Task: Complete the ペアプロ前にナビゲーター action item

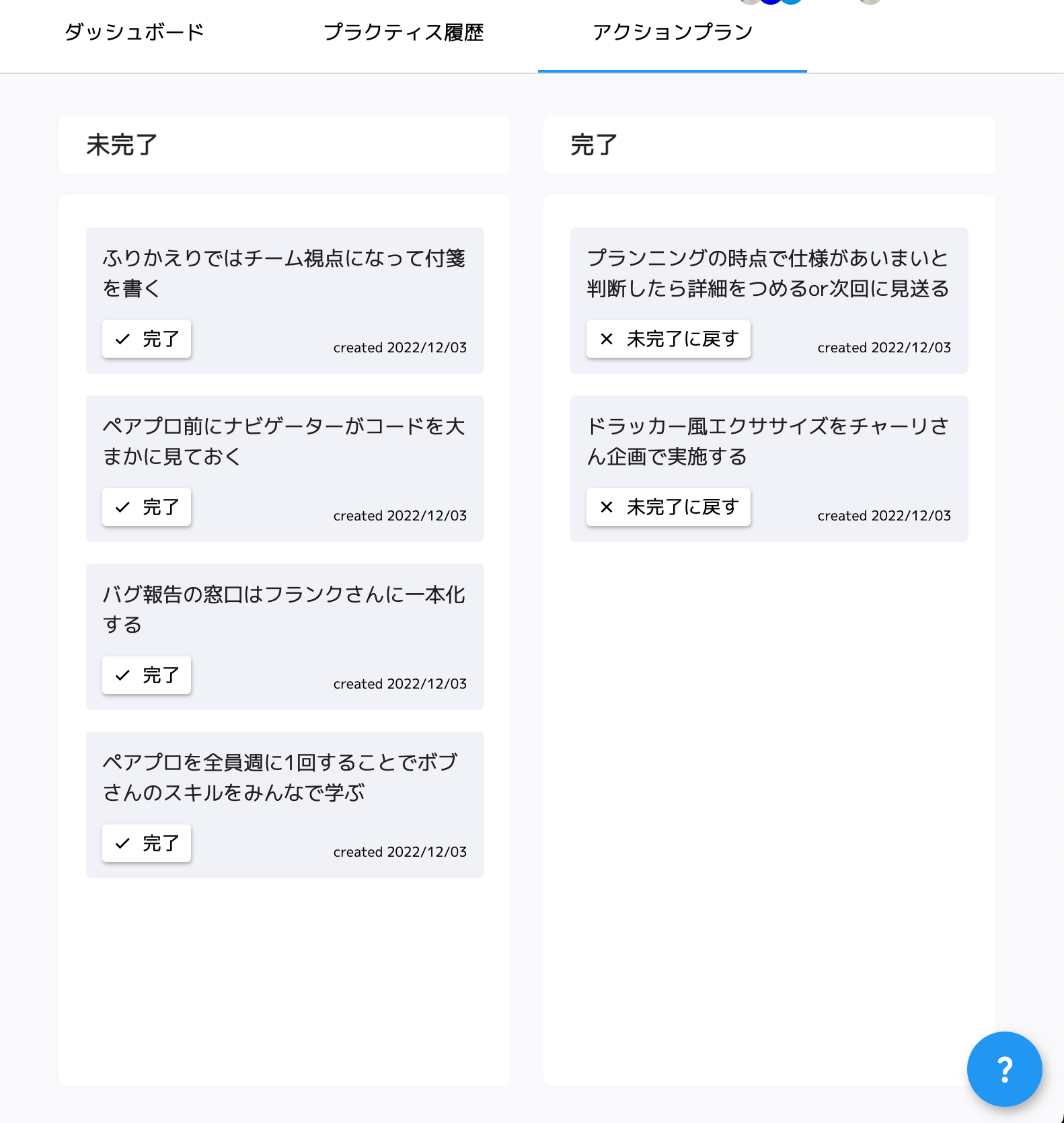Action: 147,507
